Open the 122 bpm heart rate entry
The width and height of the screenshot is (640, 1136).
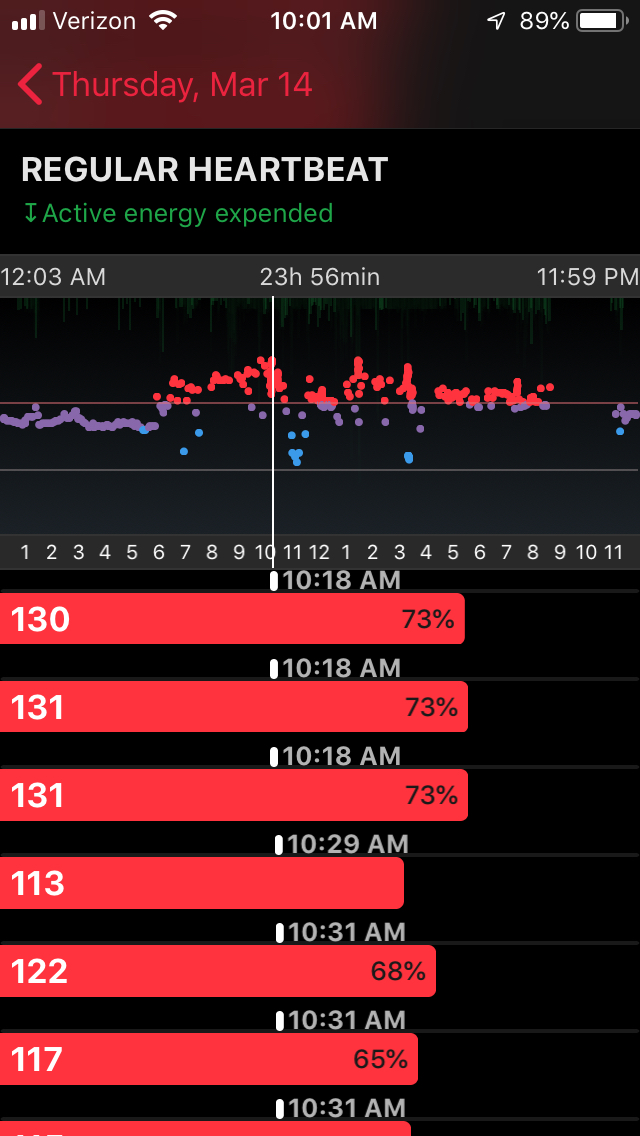(x=217, y=971)
